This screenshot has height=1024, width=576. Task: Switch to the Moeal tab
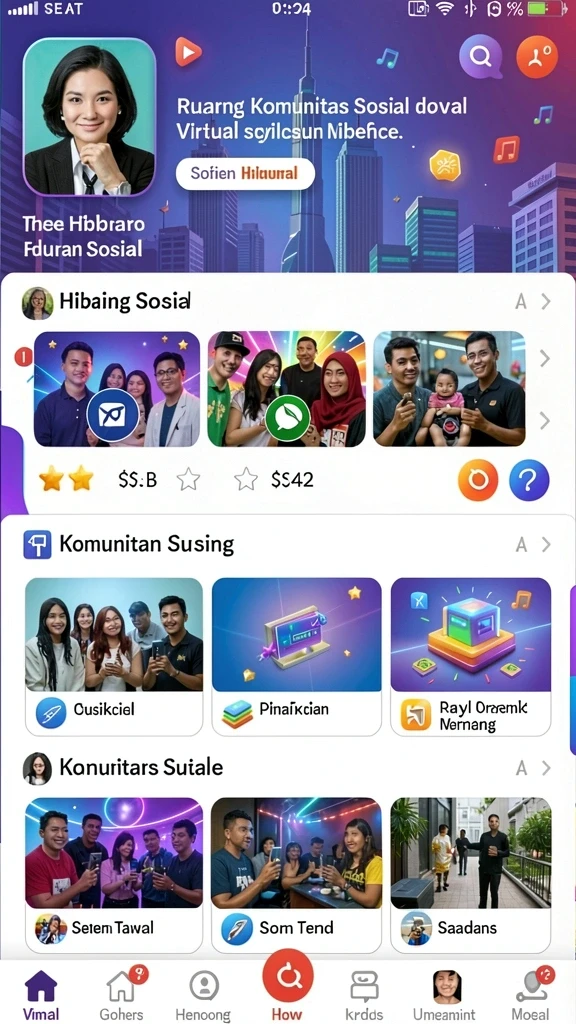pos(530,995)
